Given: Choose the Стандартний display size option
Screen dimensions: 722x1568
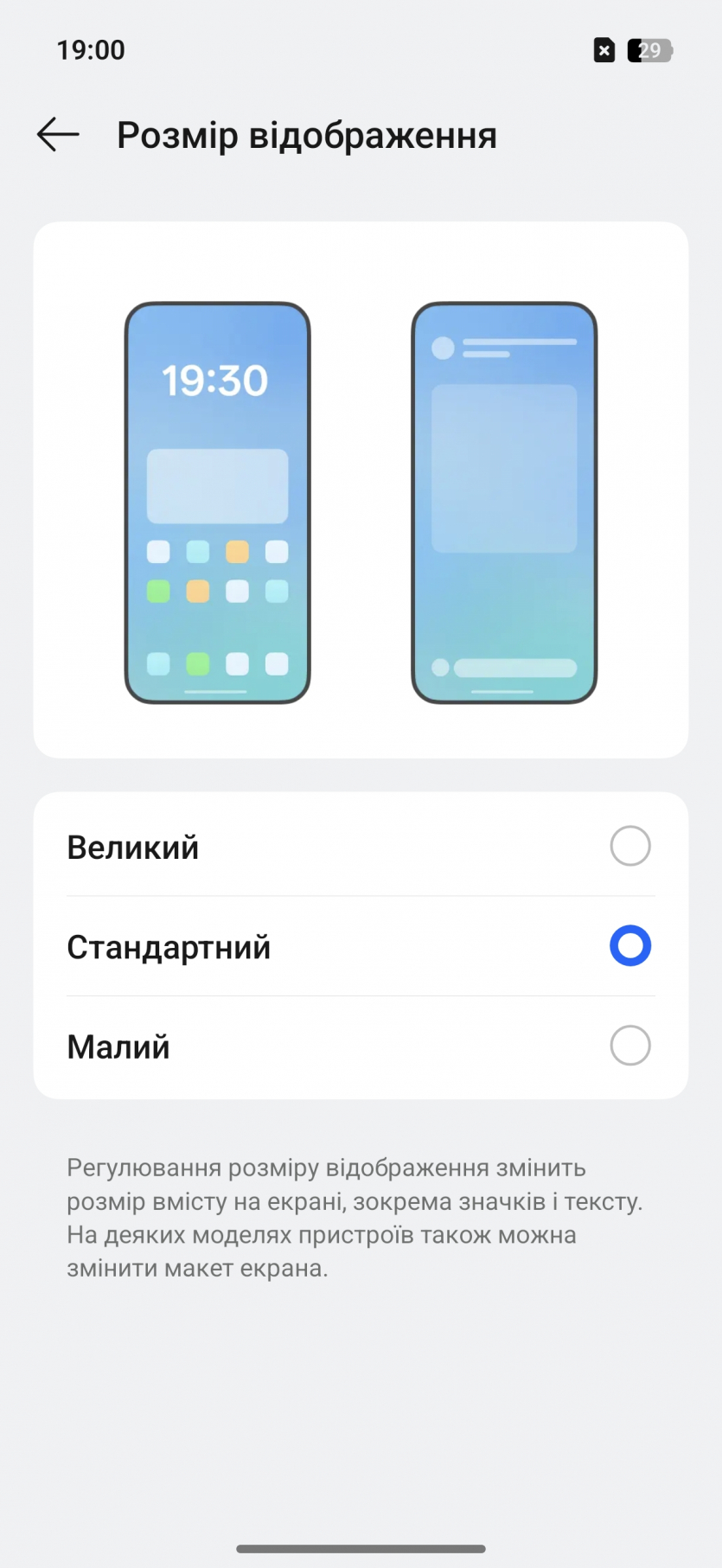Looking at the screenshot, I should [629, 946].
